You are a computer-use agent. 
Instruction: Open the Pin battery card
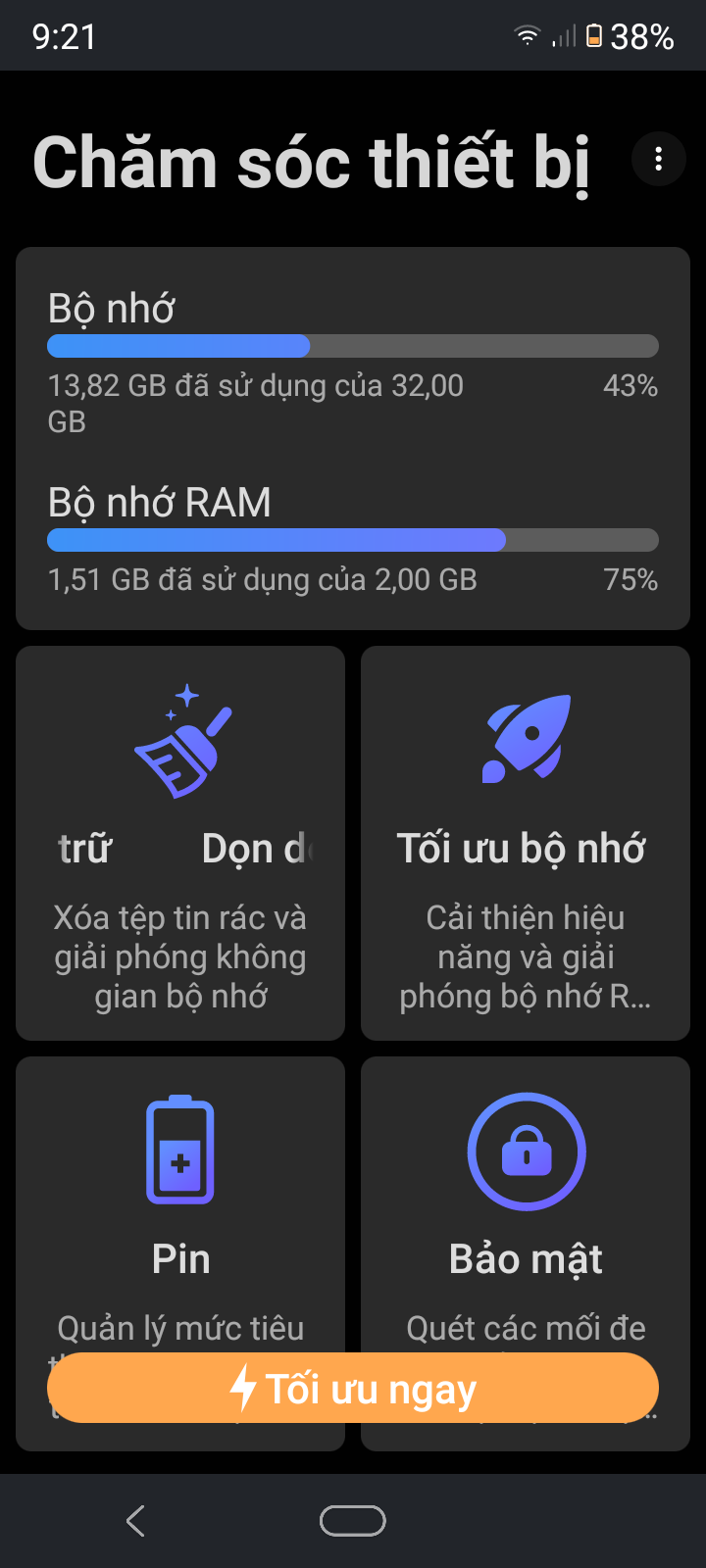[x=180, y=1205]
